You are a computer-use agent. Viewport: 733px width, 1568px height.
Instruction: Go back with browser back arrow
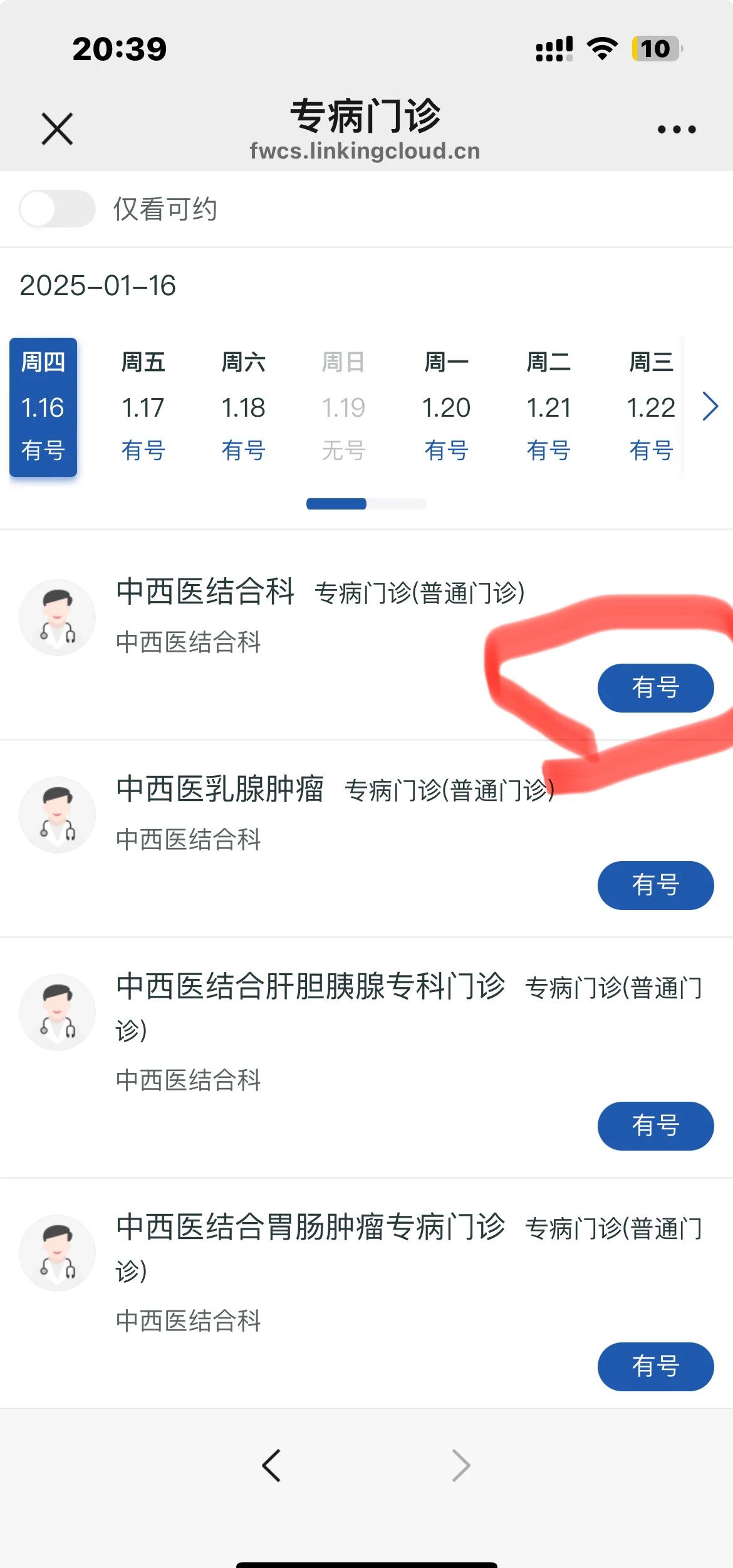[x=271, y=1465]
